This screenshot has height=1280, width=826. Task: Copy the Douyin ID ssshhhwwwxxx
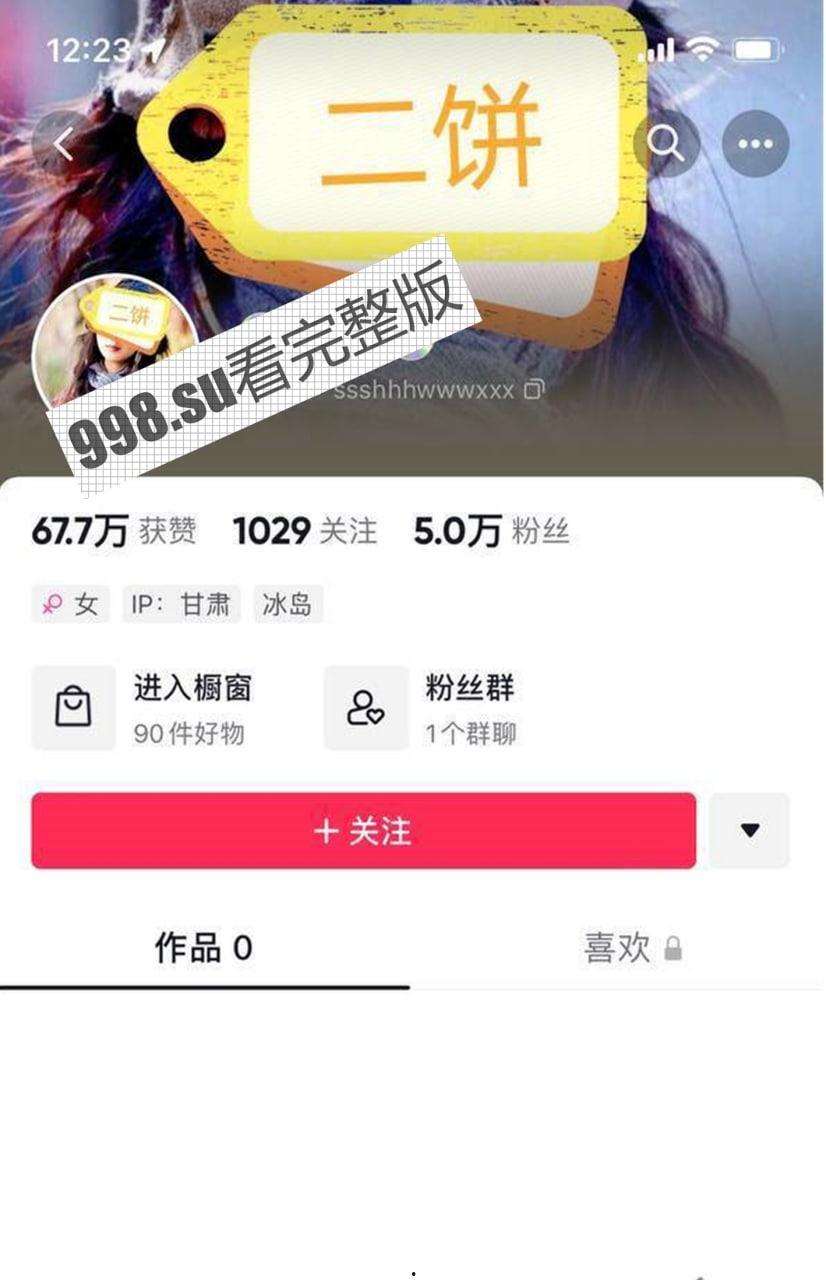[x=535, y=389]
